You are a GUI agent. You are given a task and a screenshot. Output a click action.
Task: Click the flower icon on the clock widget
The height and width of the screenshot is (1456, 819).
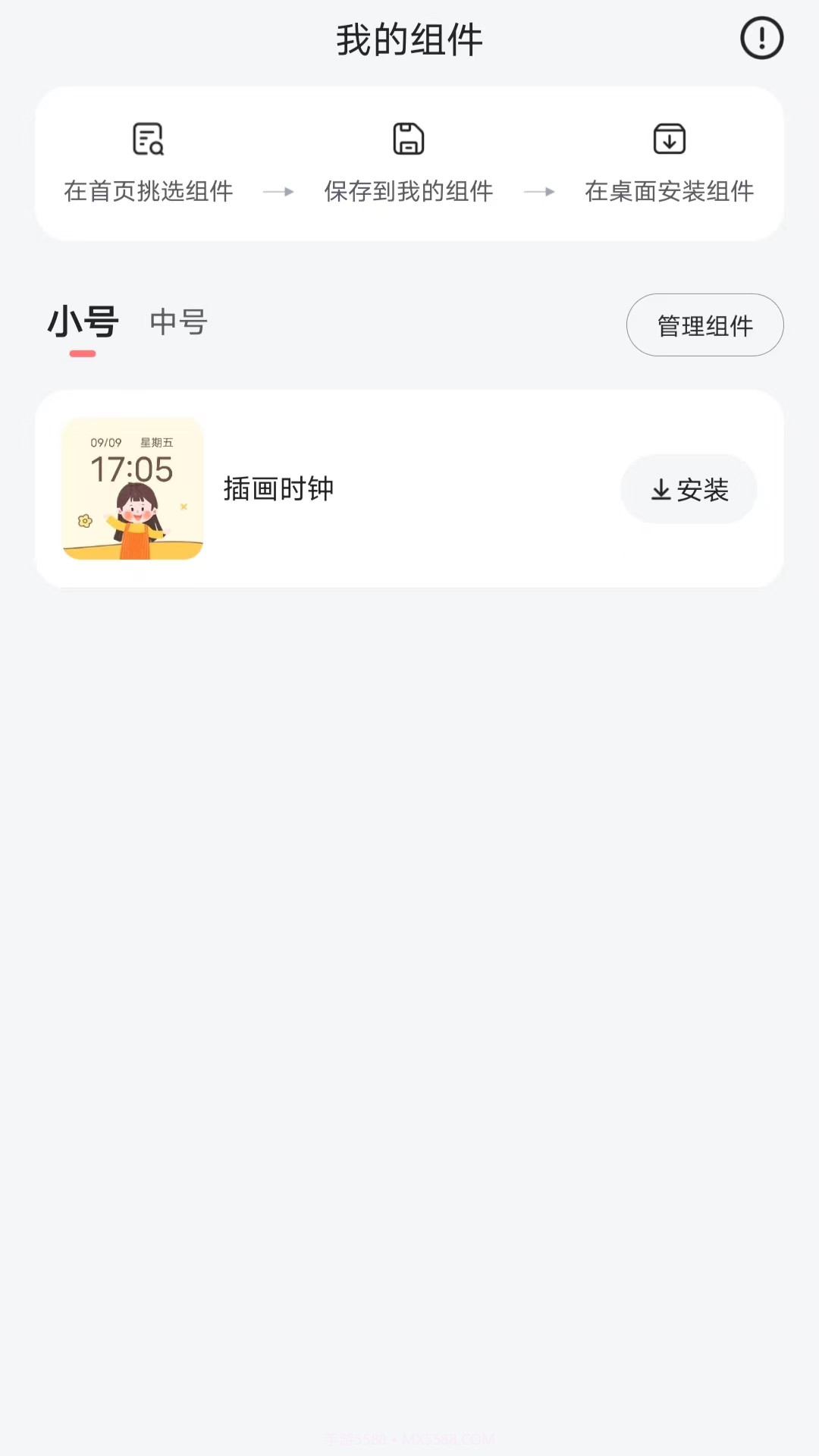pos(86,519)
